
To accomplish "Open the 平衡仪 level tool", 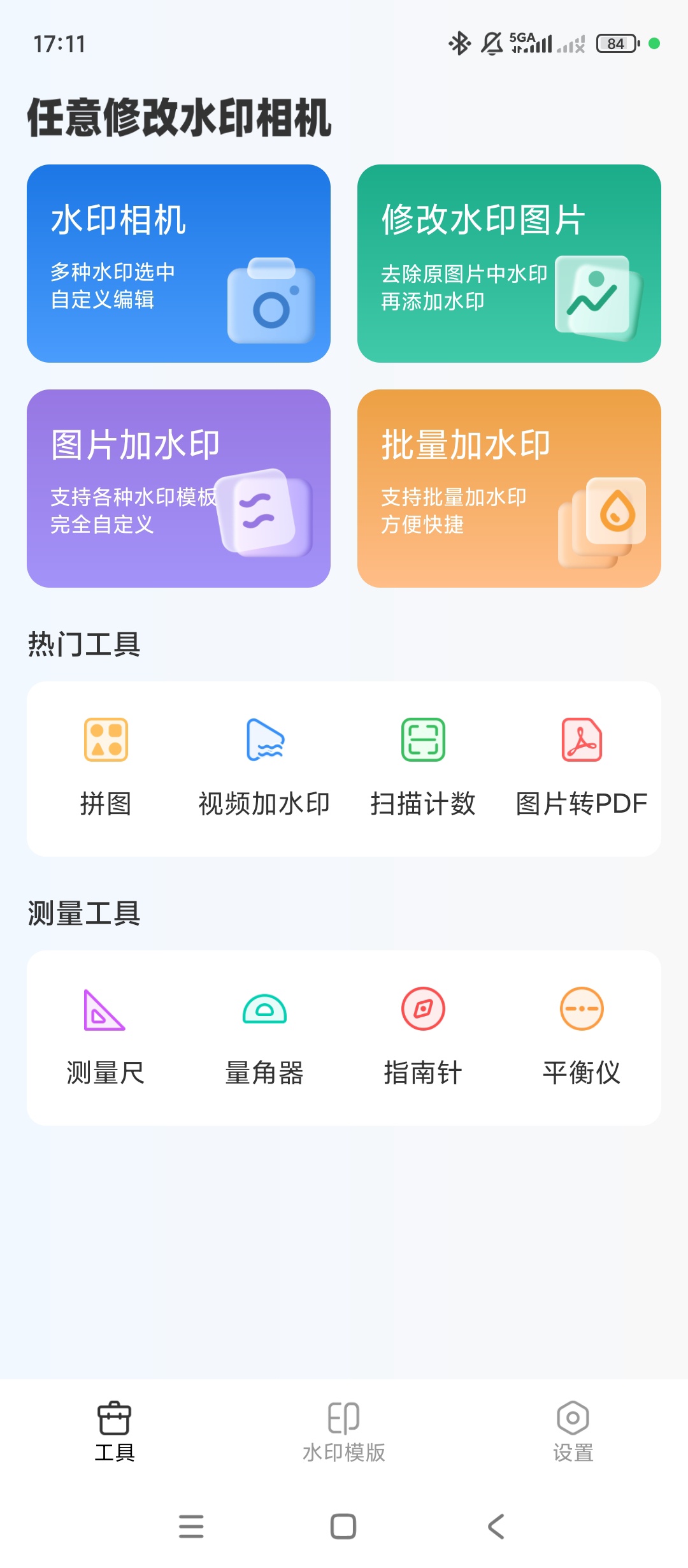I will coord(582,1037).
